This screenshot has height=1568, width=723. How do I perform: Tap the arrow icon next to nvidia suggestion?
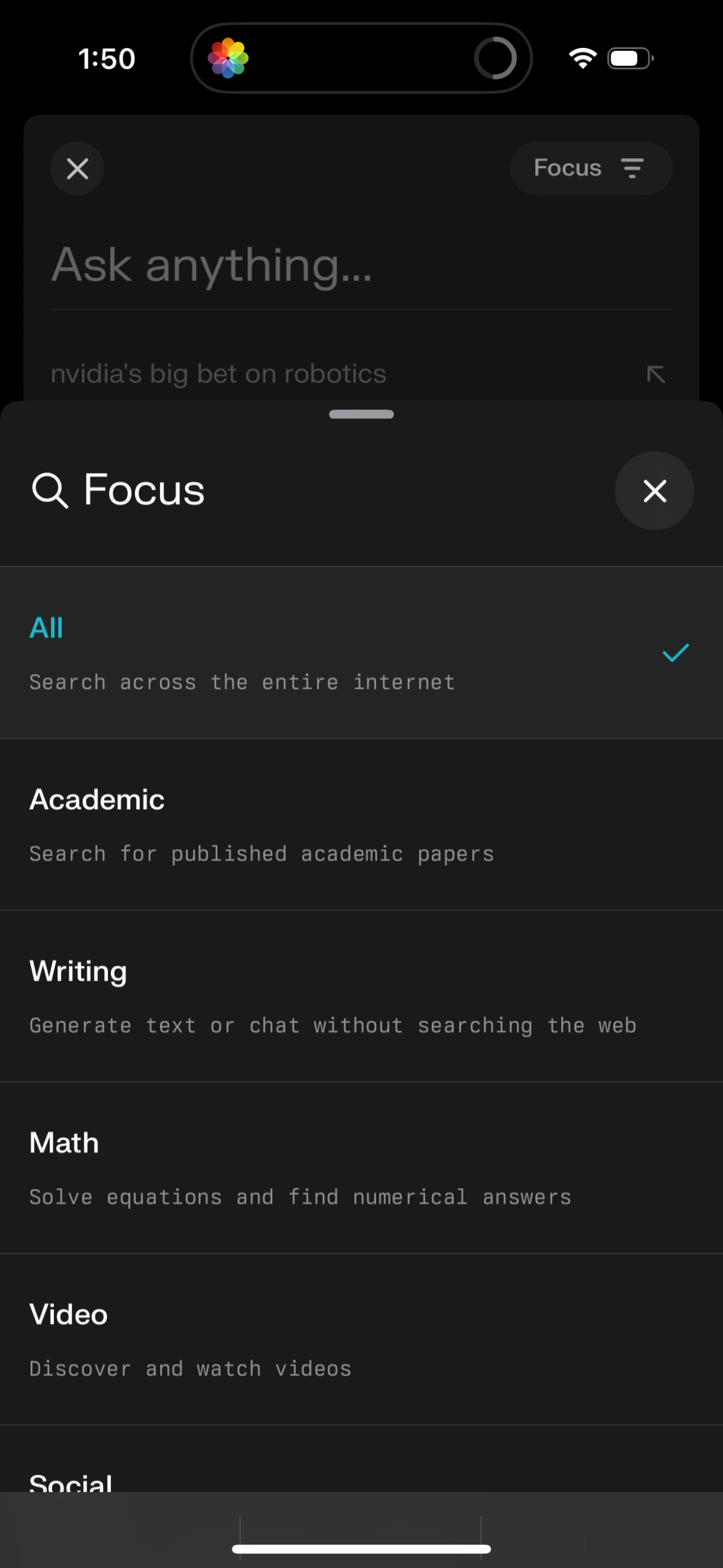pos(656,374)
